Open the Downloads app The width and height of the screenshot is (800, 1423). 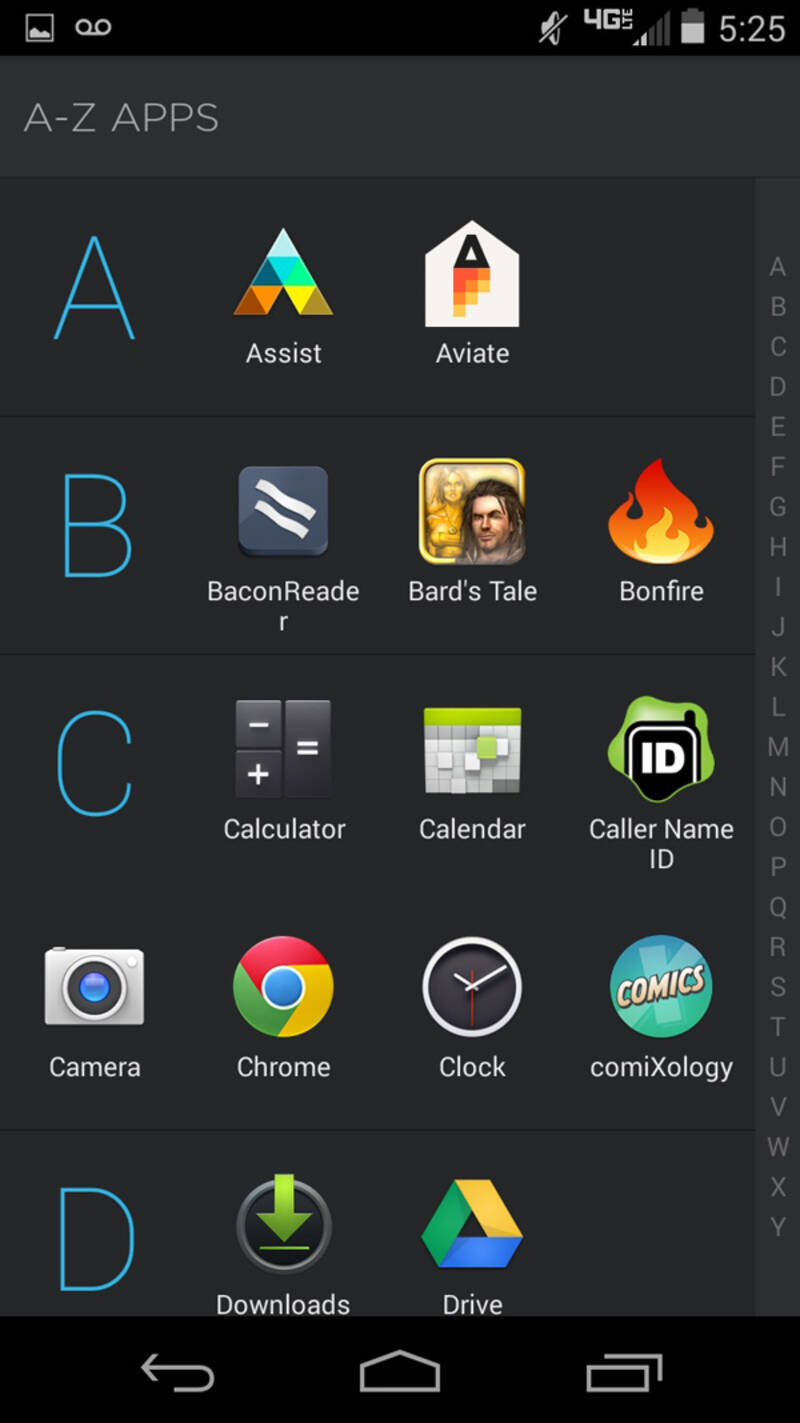(x=283, y=1225)
